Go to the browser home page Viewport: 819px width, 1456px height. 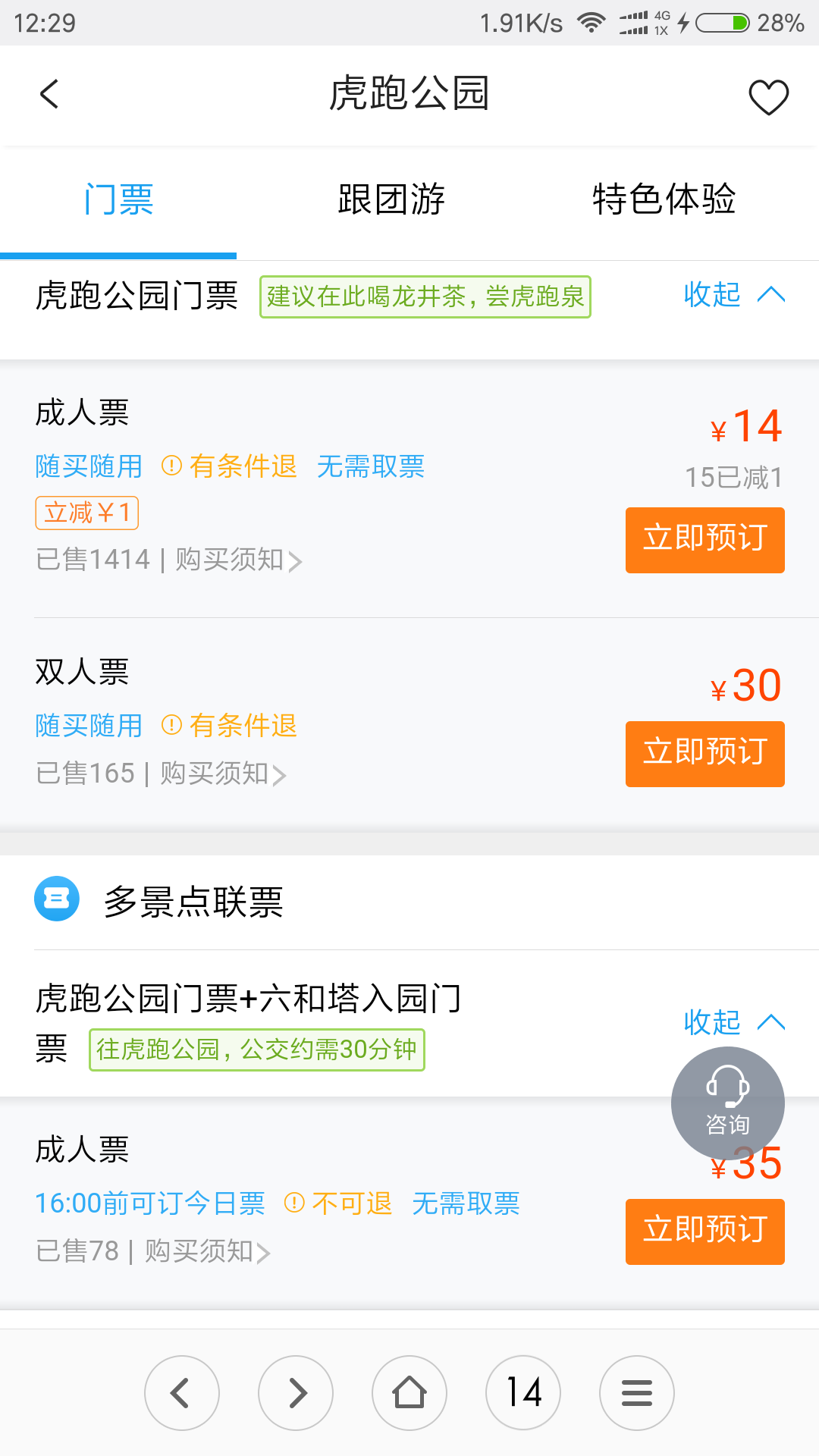(x=409, y=1393)
